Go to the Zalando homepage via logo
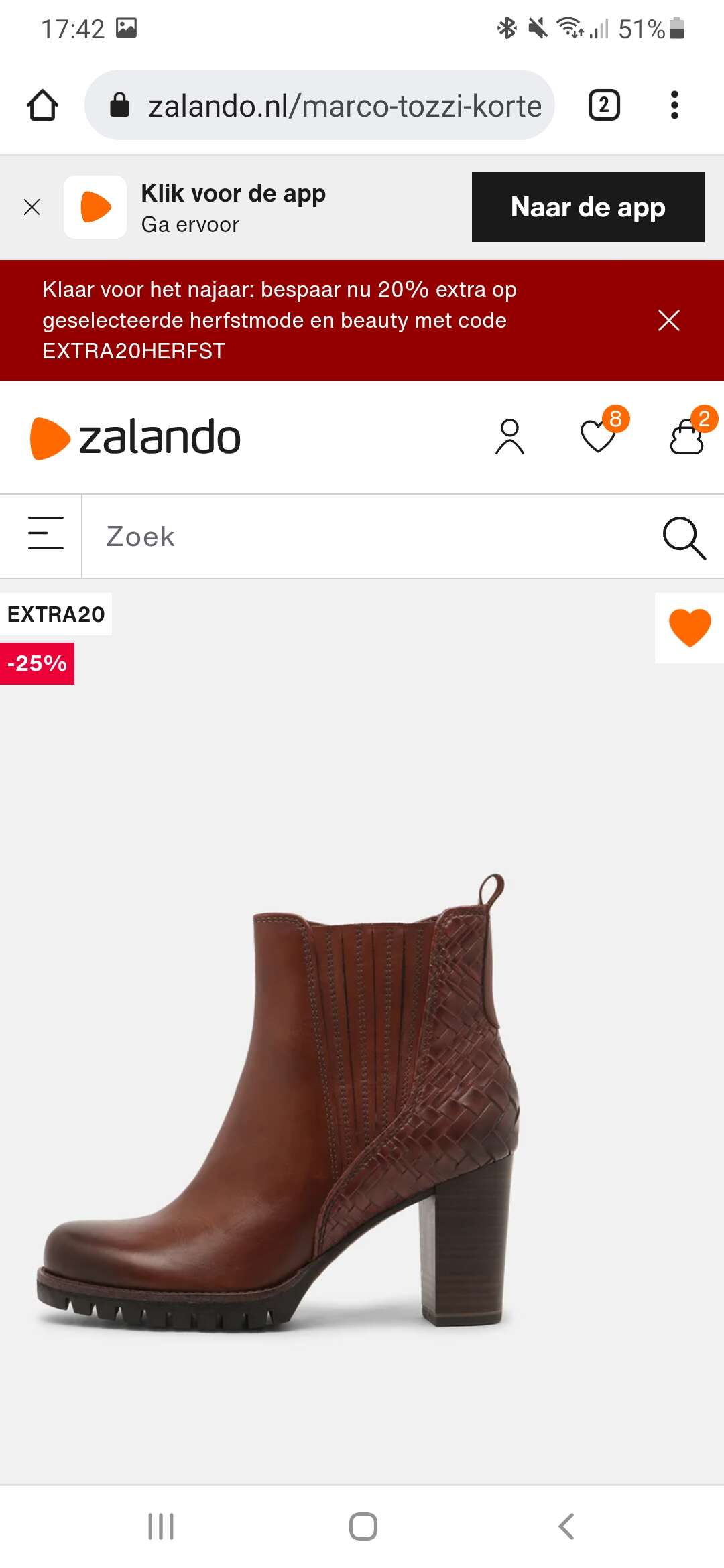 135,438
